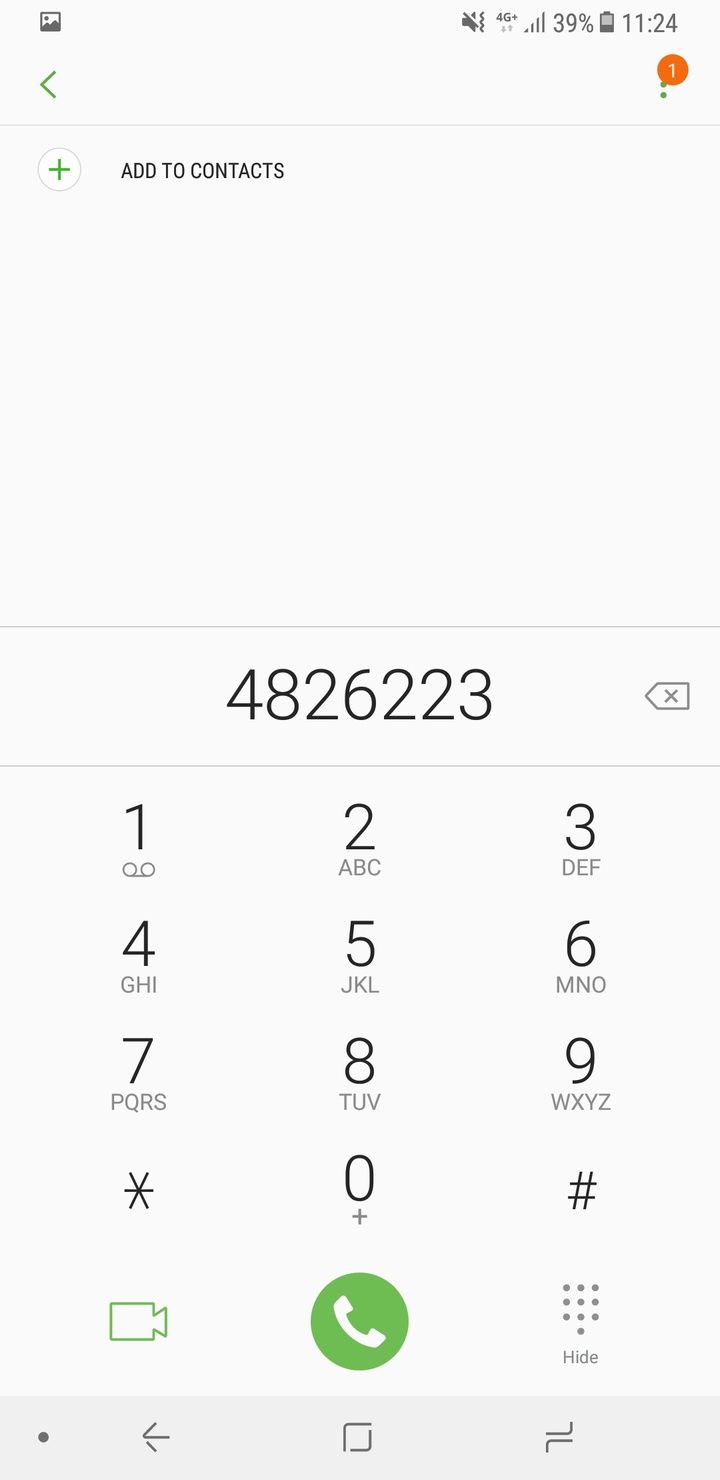Viewport: 720px width, 1480px height.
Task: Call 4826223 with the green phone button
Action: [x=359, y=1321]
